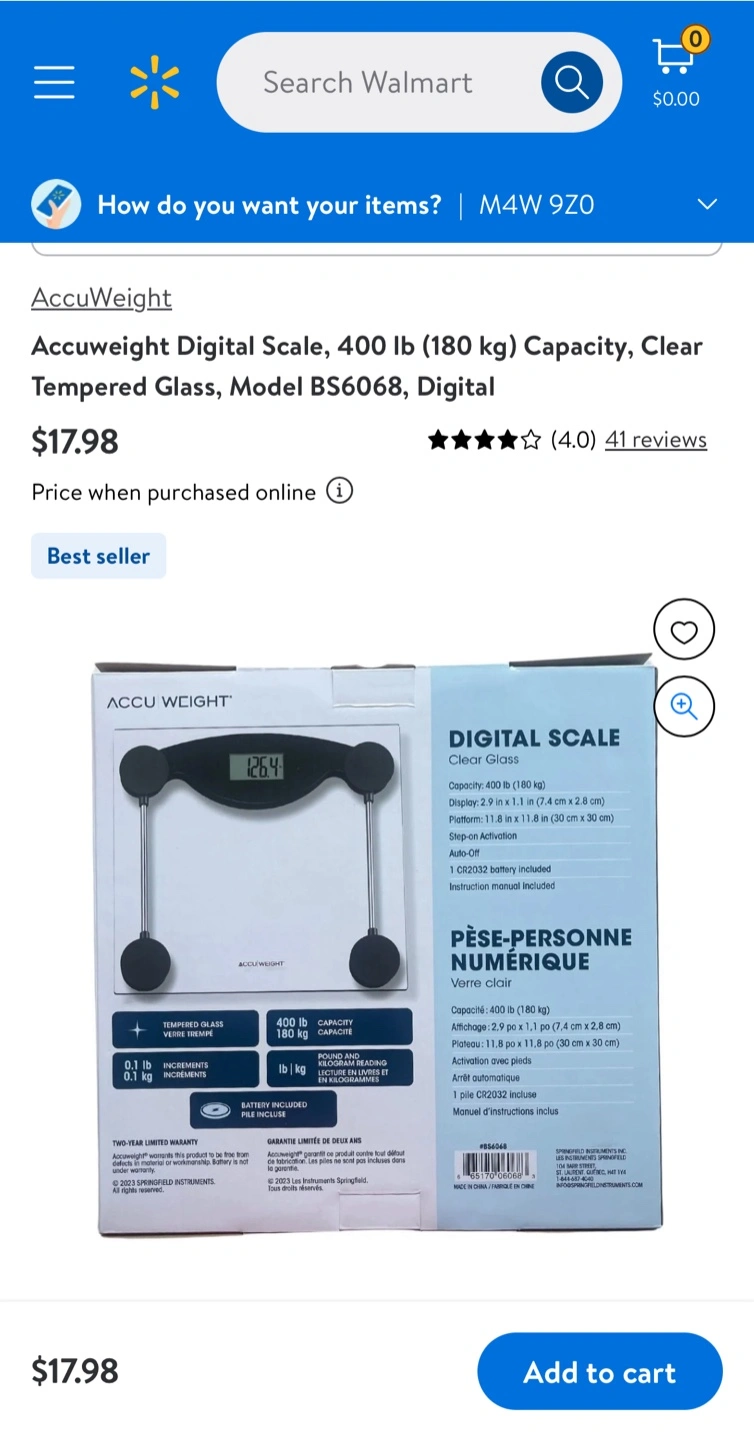
Task: Open the 41 reviews link
Action: (x=656, y=440)
